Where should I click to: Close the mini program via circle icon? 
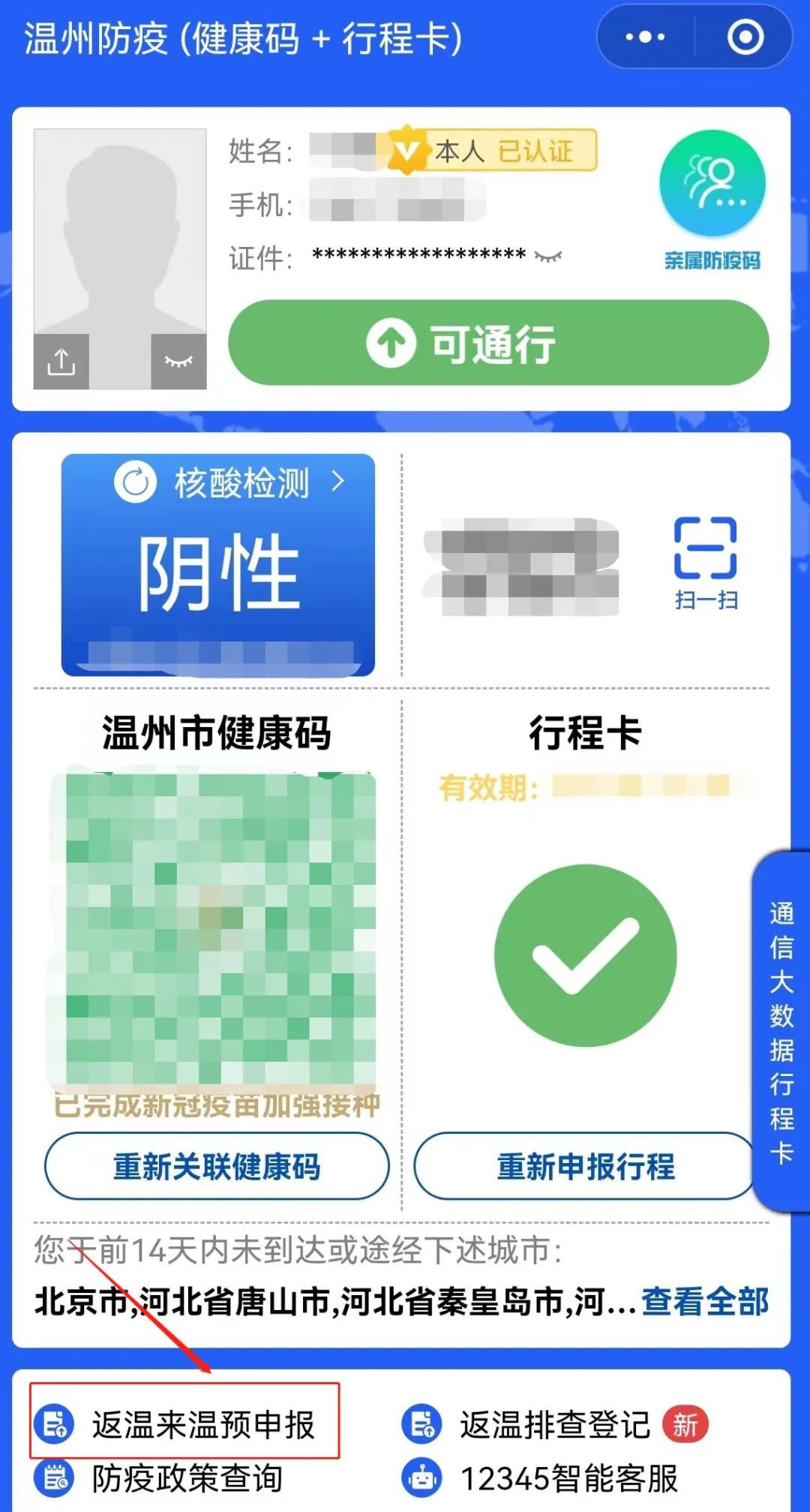pyautogui.click(x=745, y=37)
